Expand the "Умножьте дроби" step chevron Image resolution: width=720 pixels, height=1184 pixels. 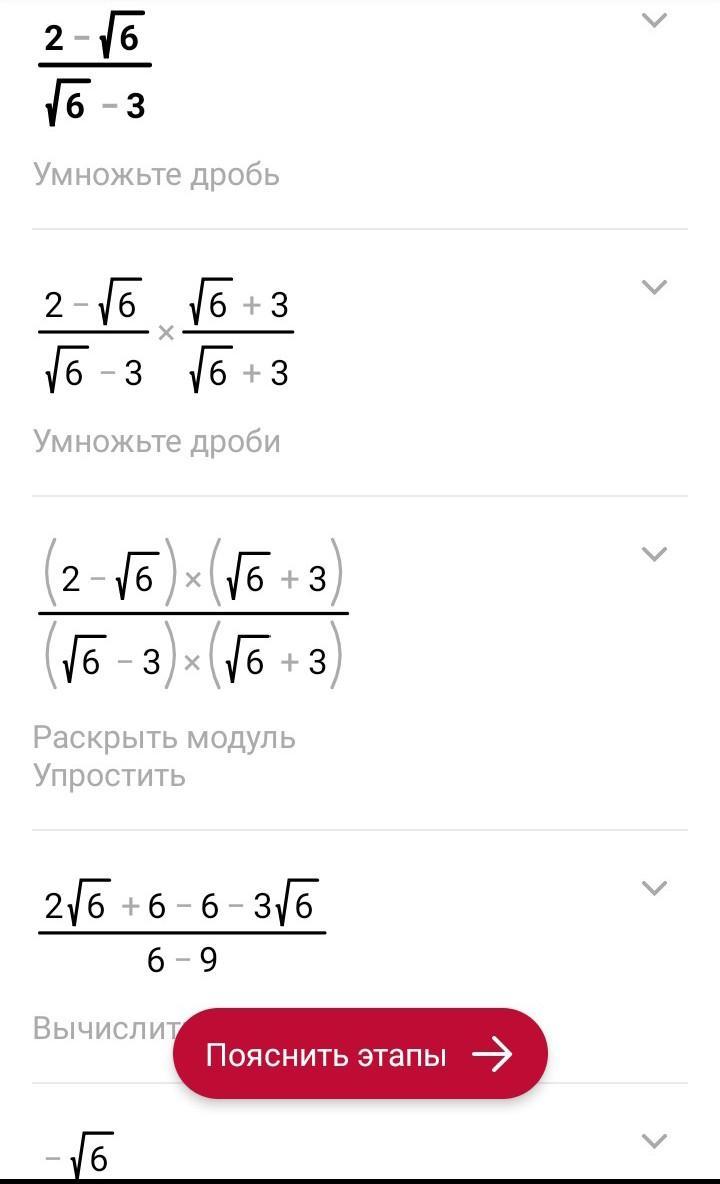tap(653, 288)
